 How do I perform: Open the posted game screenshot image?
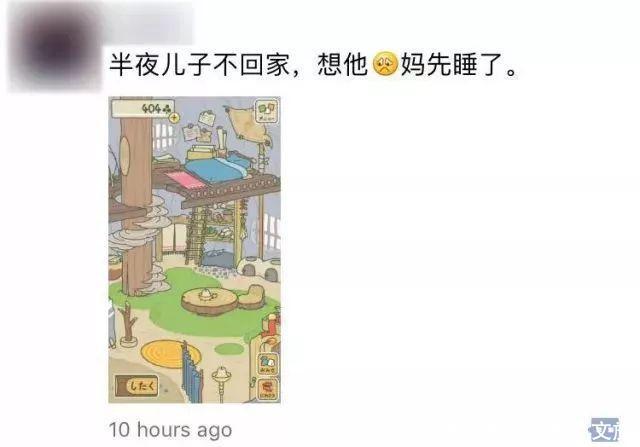tap(194, 250)
